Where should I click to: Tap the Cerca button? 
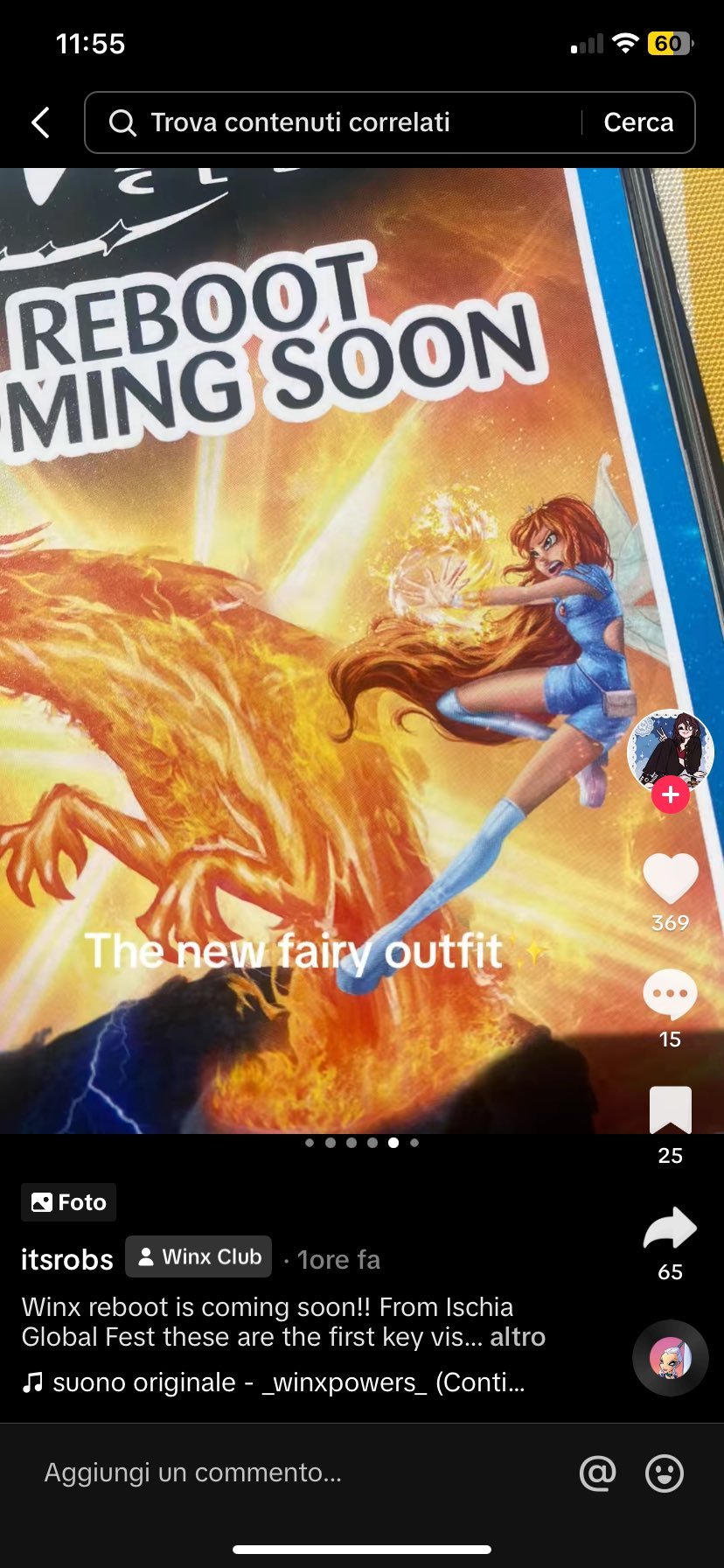(638, 122)
